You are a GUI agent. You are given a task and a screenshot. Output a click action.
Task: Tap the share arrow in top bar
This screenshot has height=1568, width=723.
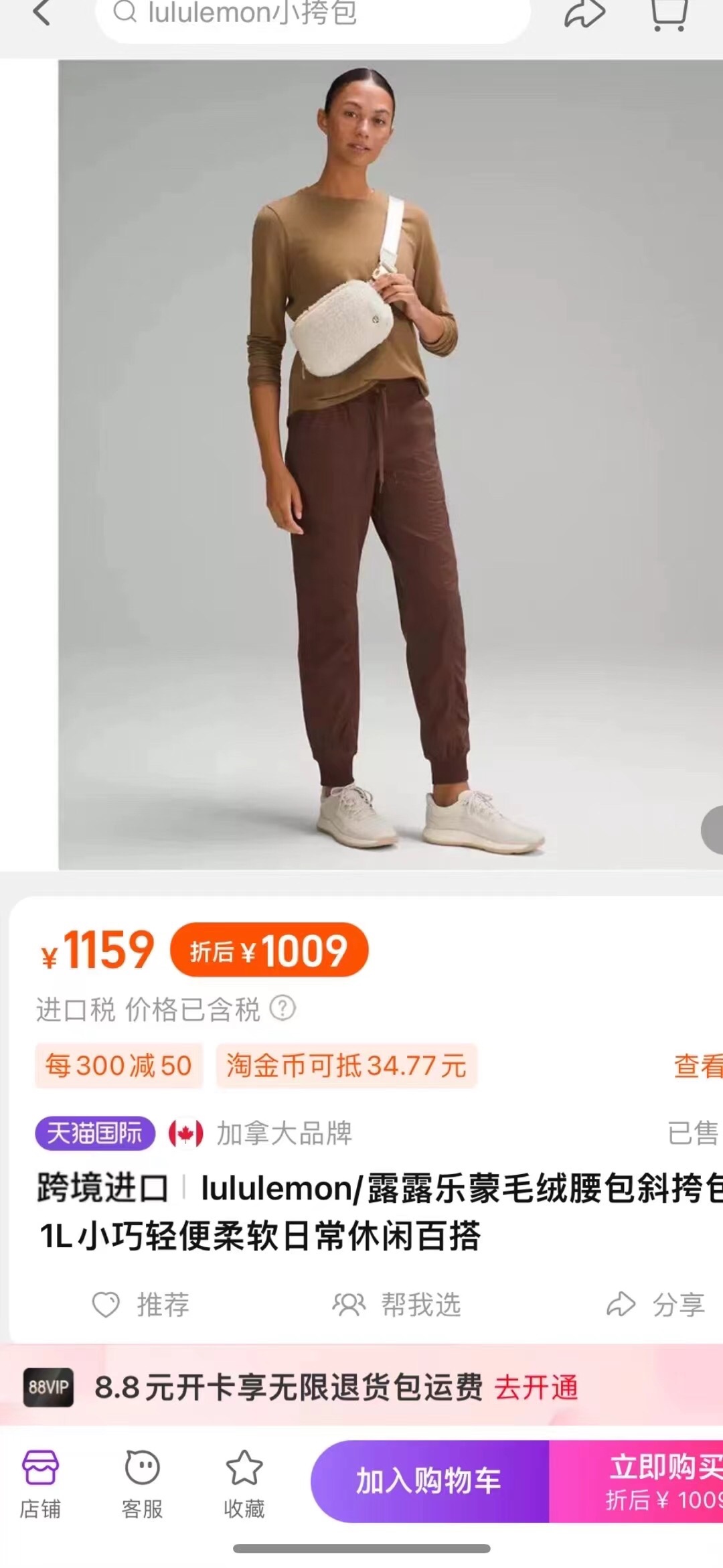click(x=584, y=13)
